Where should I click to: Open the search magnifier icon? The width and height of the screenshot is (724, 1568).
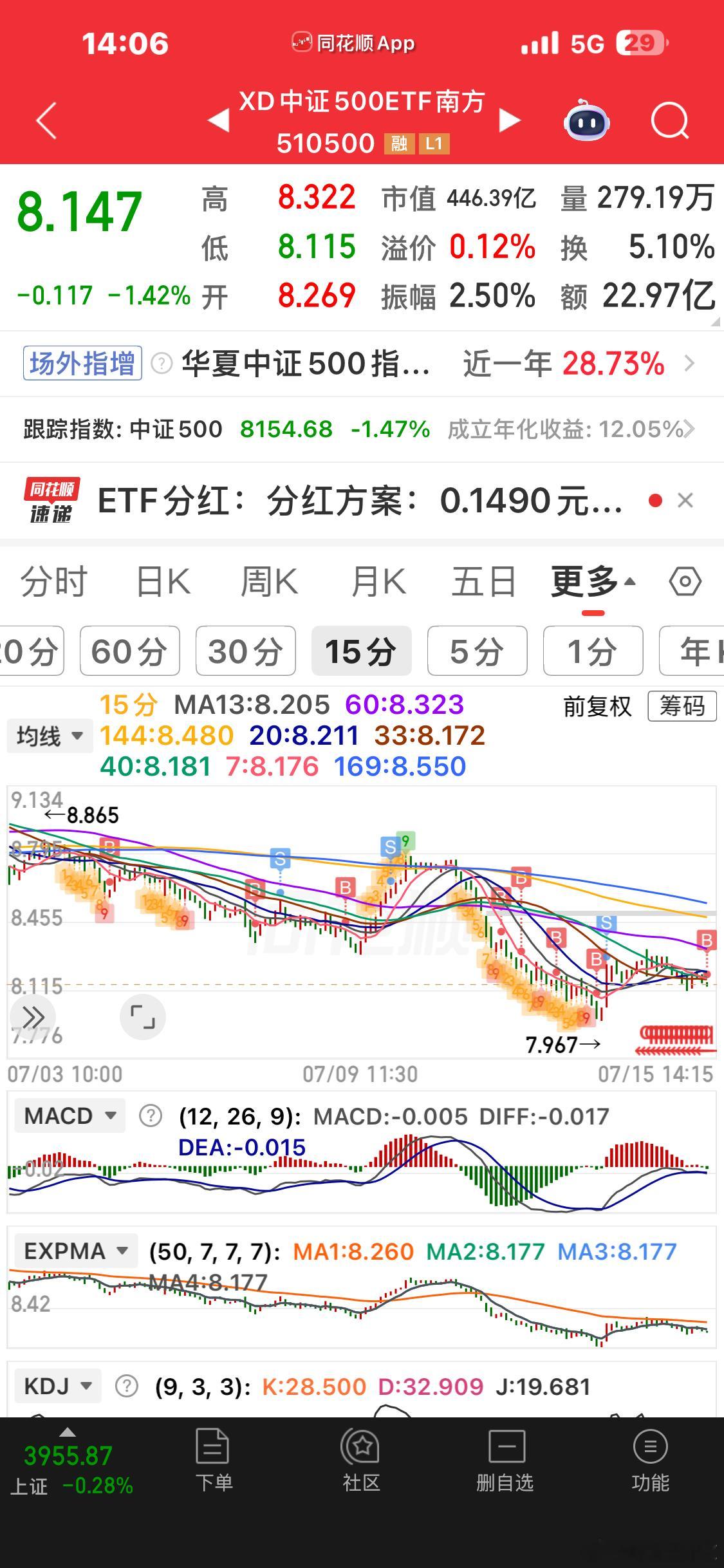coord(669,120)
